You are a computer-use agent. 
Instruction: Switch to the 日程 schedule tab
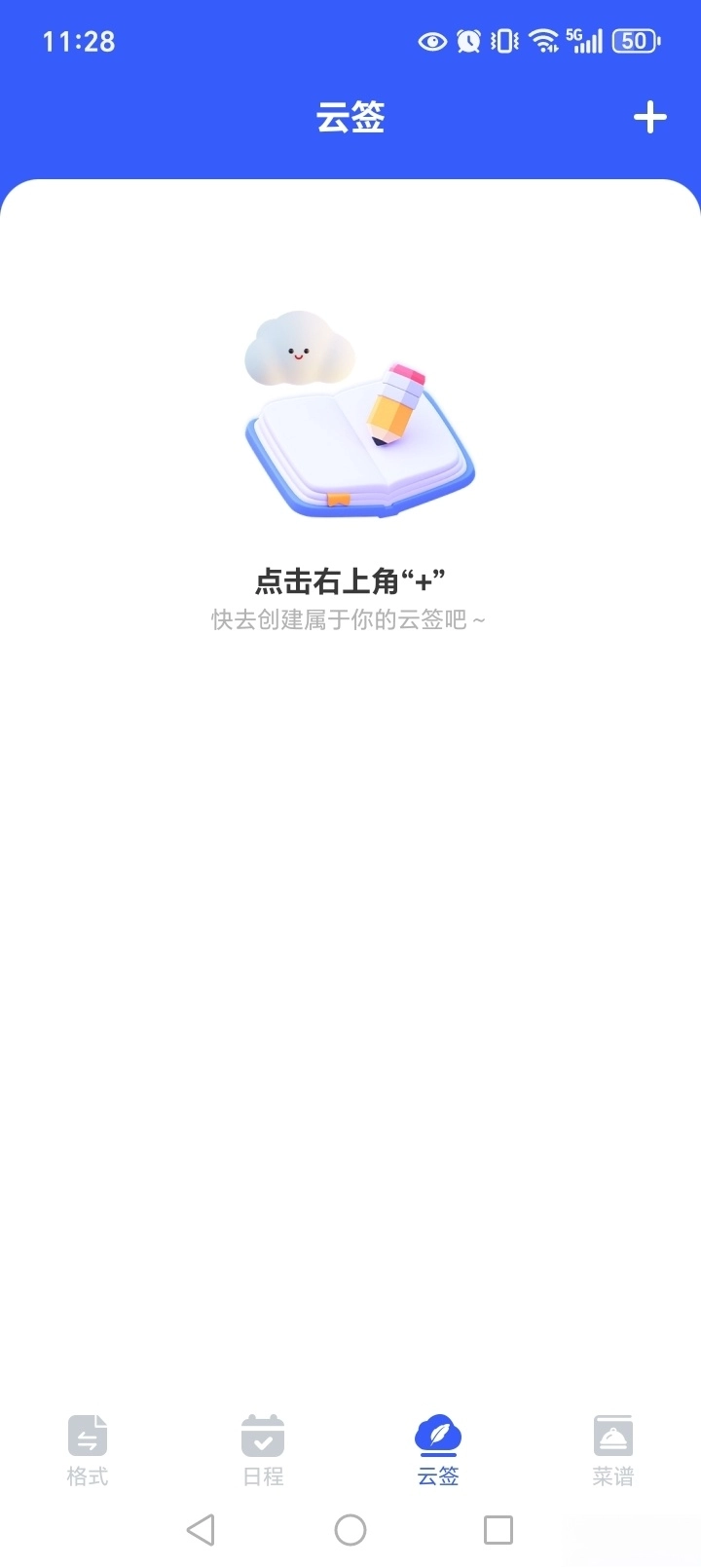pyautogui.click(x=262, y=1451)
